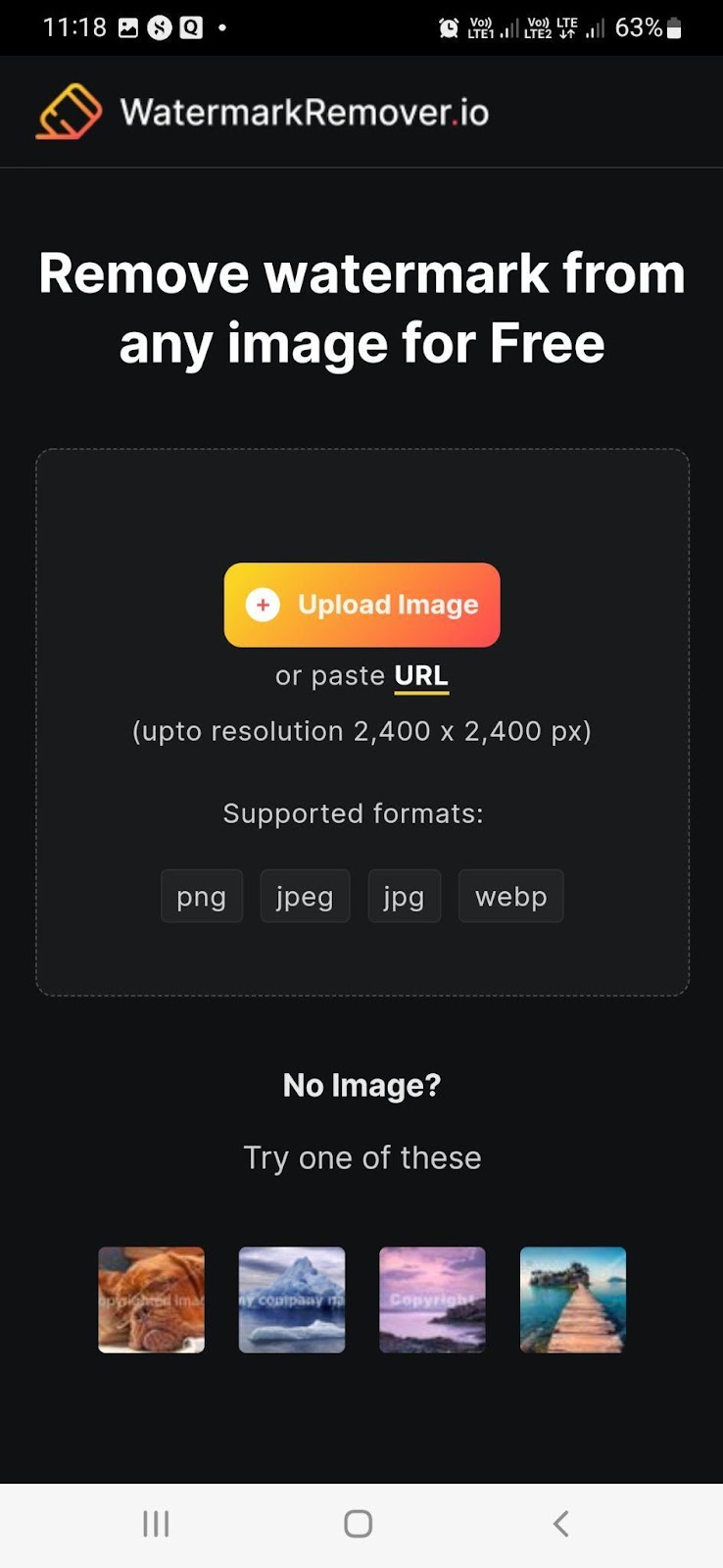The height and width of the screenshot is (1568, 723).
Task: Go to the home screen
Action: (359, 1524)
